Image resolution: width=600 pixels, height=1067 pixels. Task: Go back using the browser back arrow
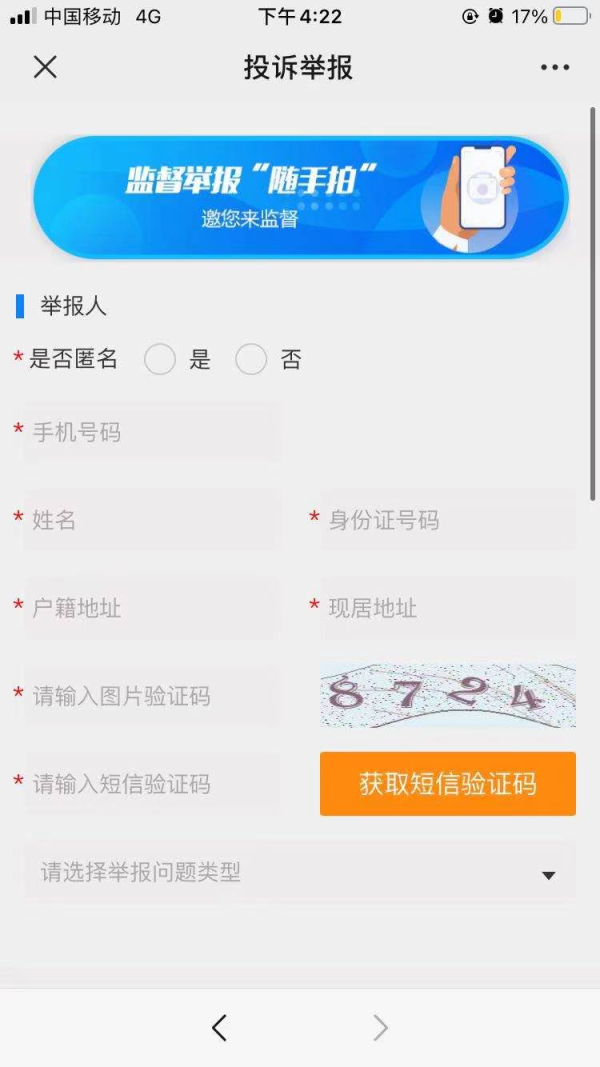[220, 1027]
